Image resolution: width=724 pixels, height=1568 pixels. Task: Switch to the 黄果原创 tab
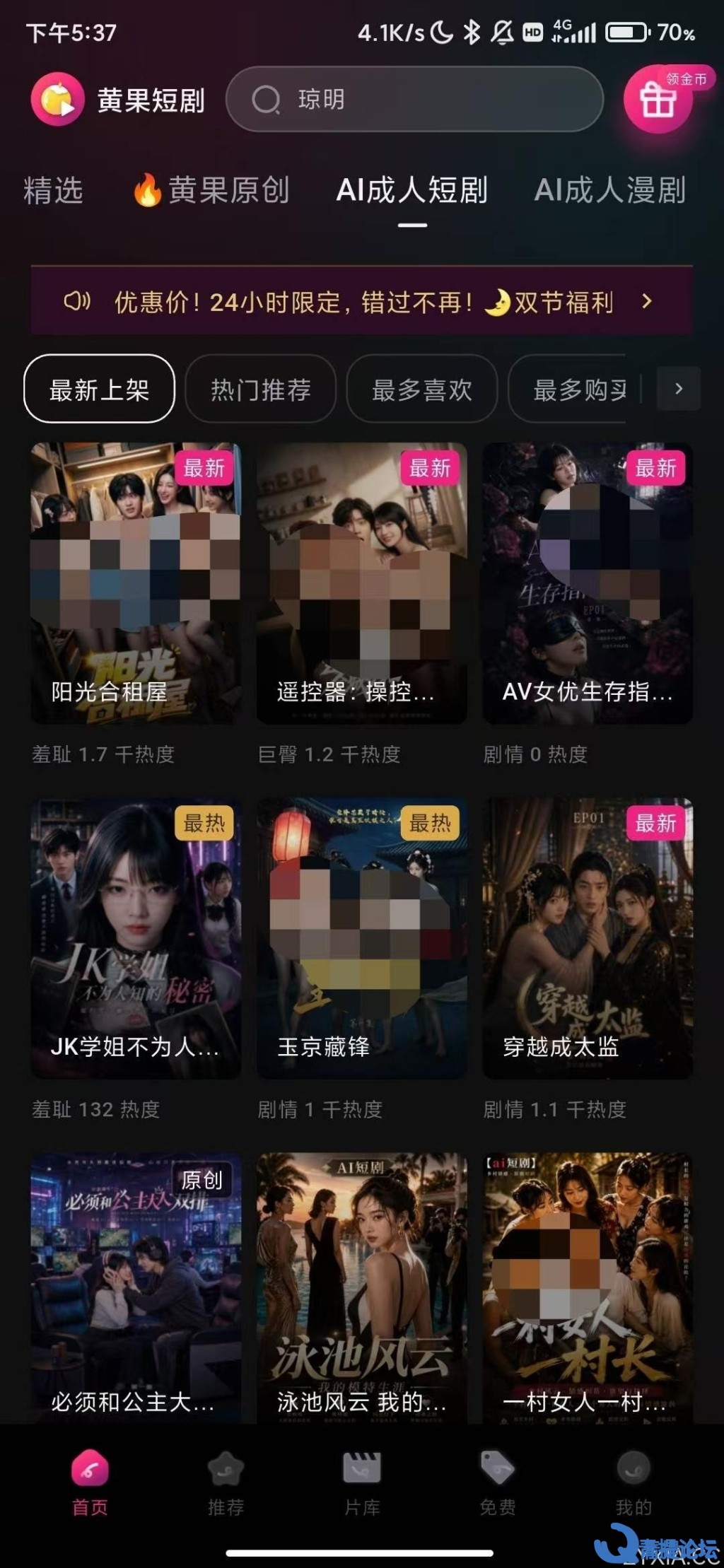pos(211,190)
